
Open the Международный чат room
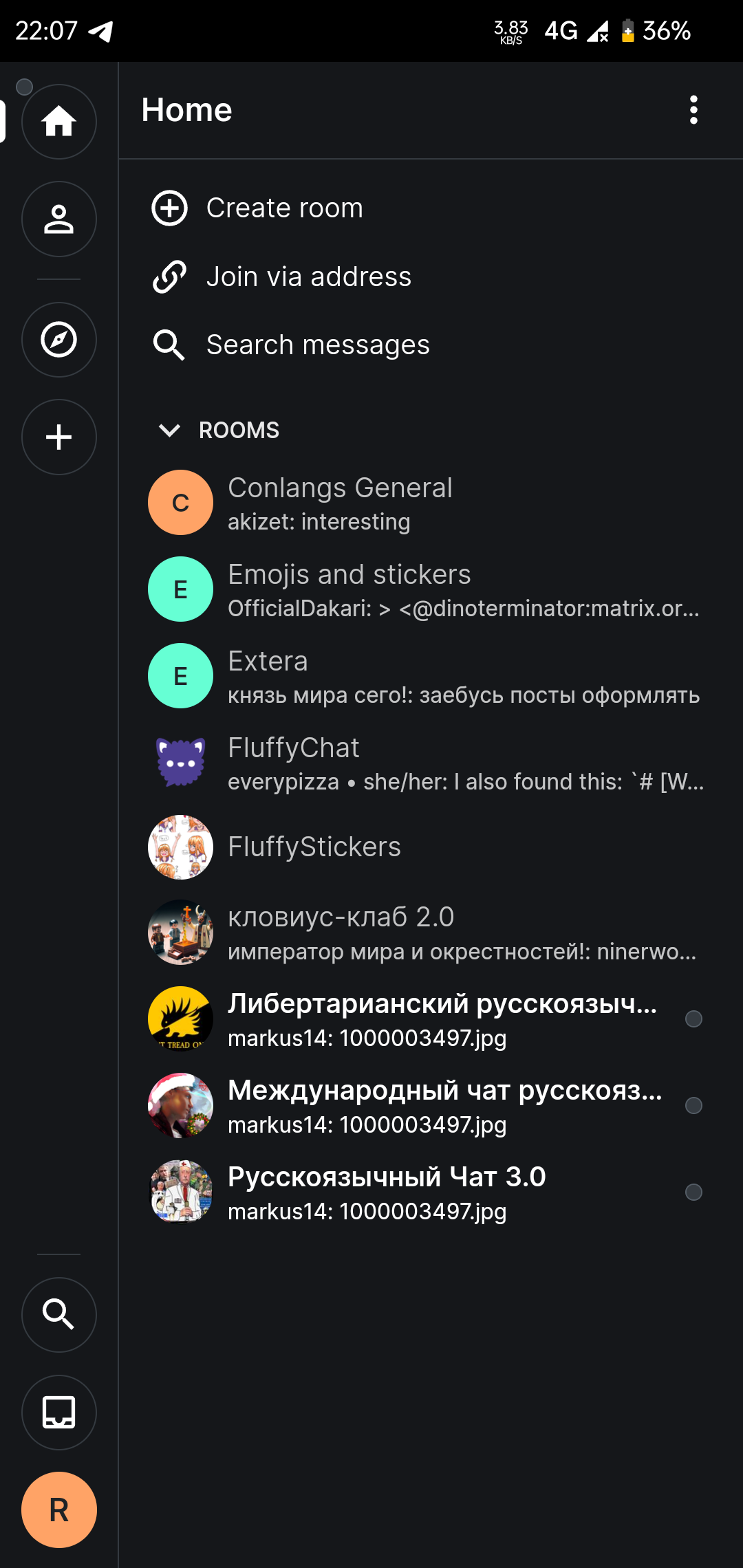[427, 1106]
